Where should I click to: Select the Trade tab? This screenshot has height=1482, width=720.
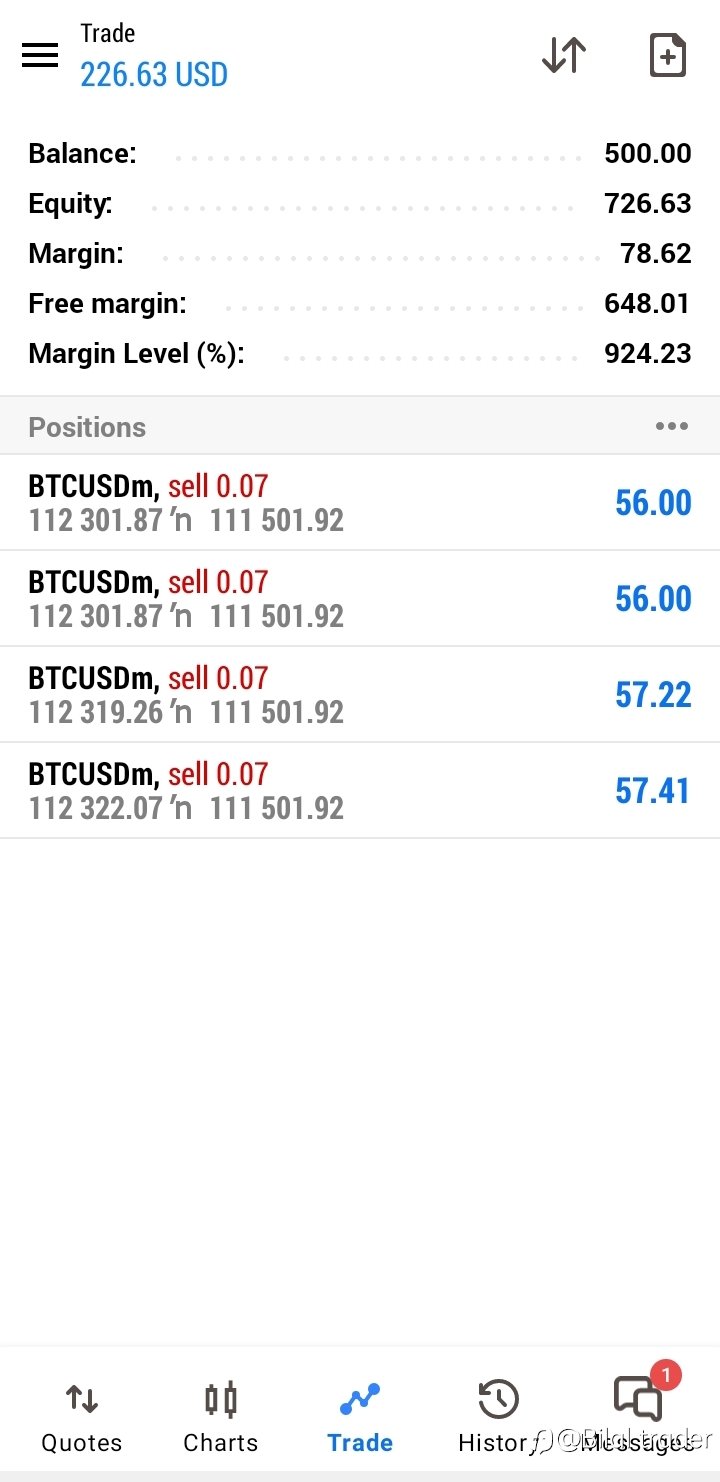tap(360, 1416)
